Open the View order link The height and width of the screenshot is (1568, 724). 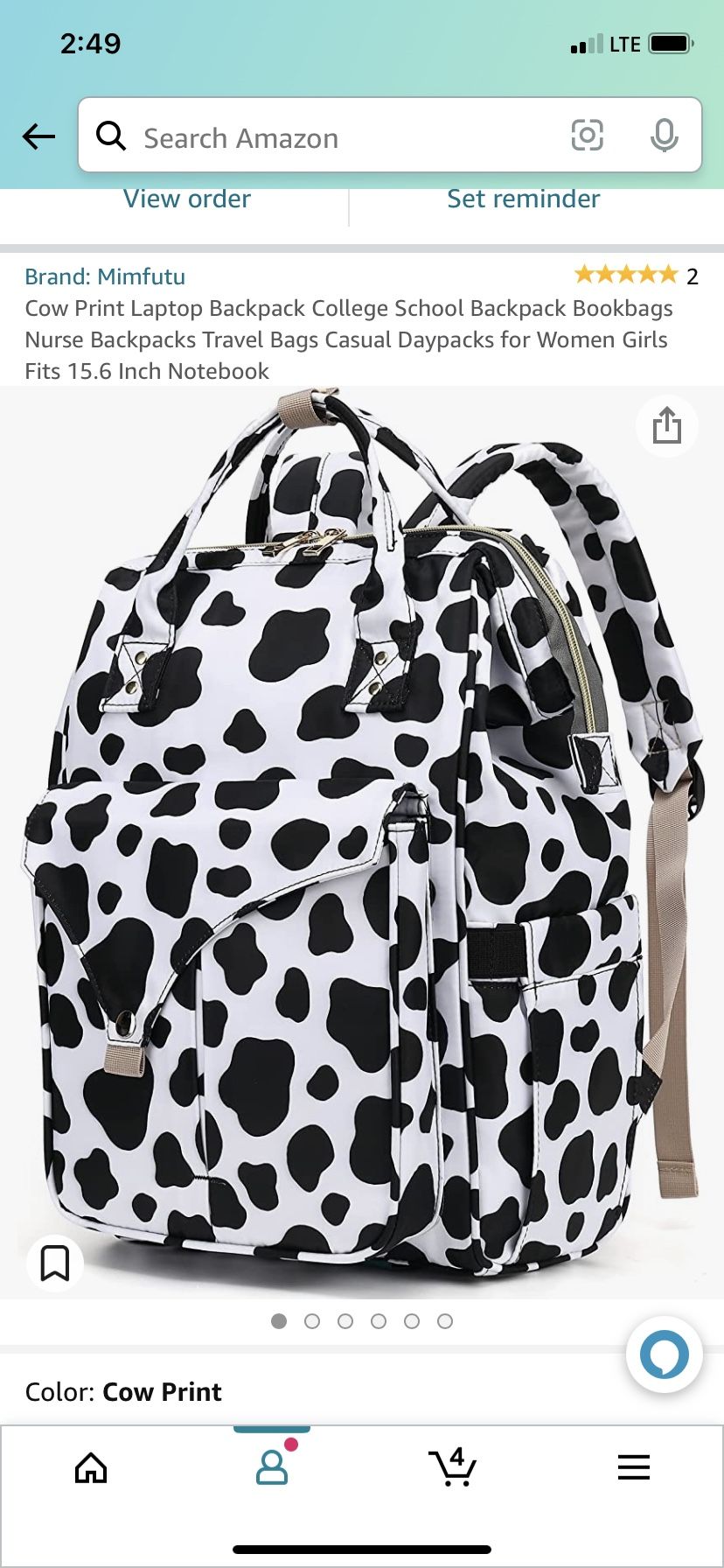pos(187,199)
